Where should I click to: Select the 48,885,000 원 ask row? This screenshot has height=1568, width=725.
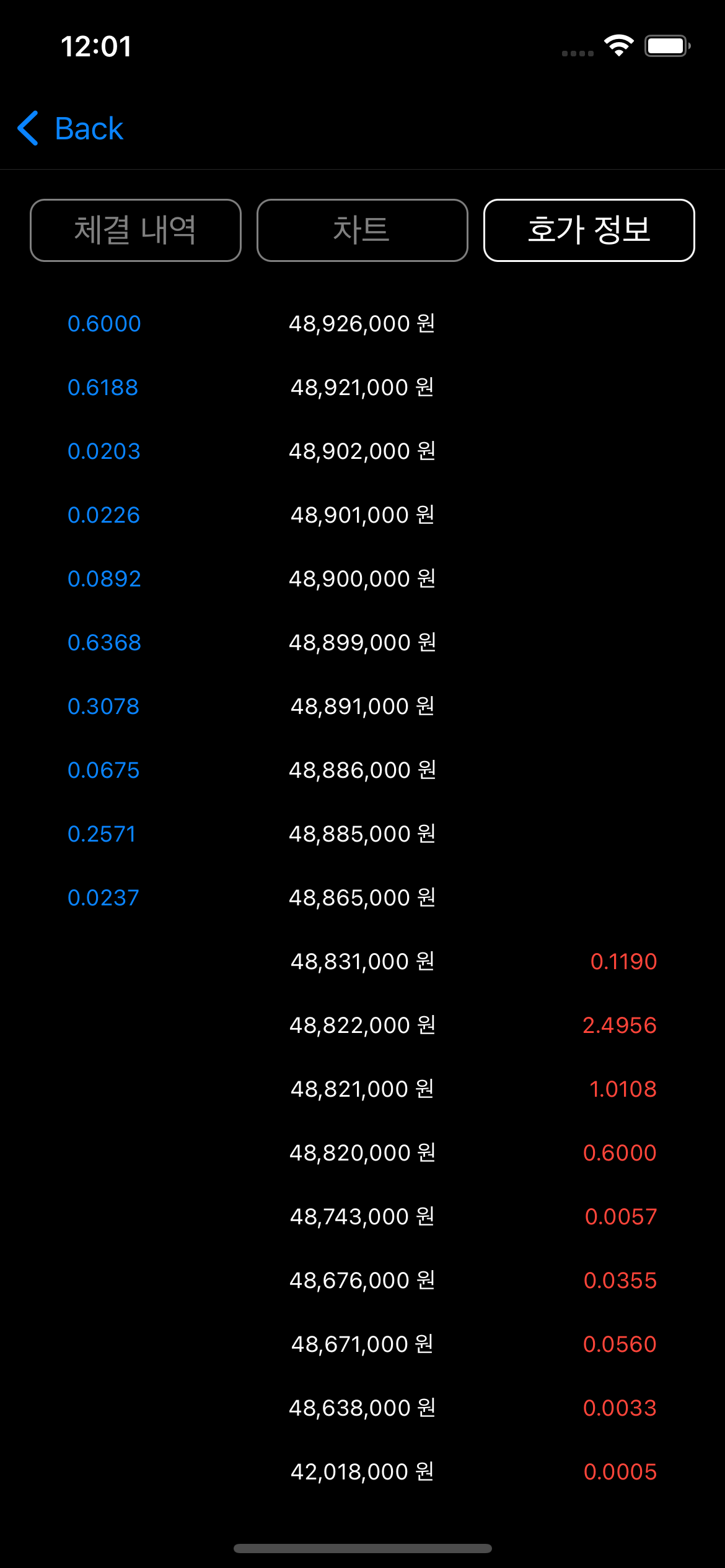(362, 834)
